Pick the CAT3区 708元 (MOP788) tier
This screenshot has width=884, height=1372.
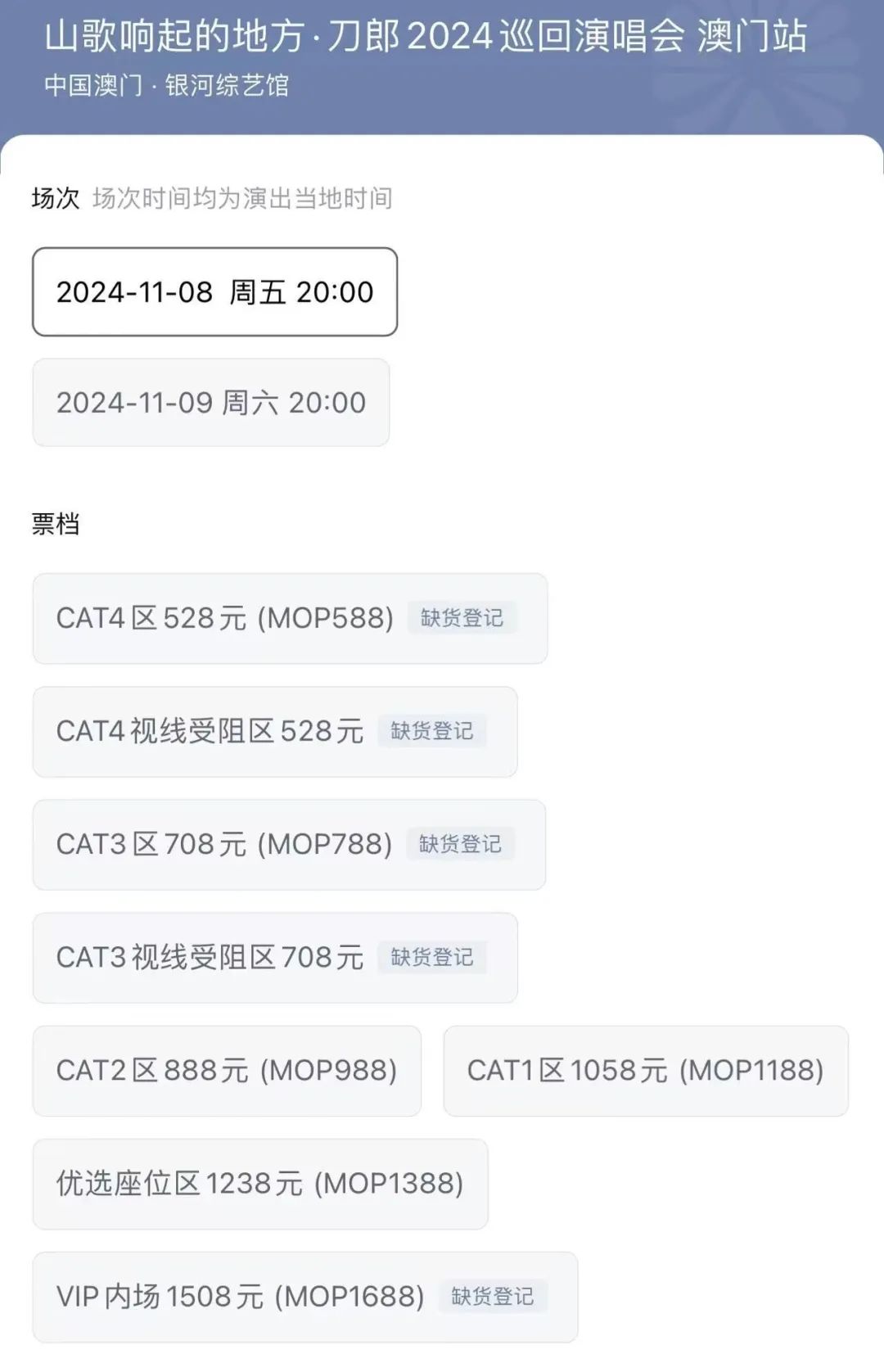click(x=289, y=844)
